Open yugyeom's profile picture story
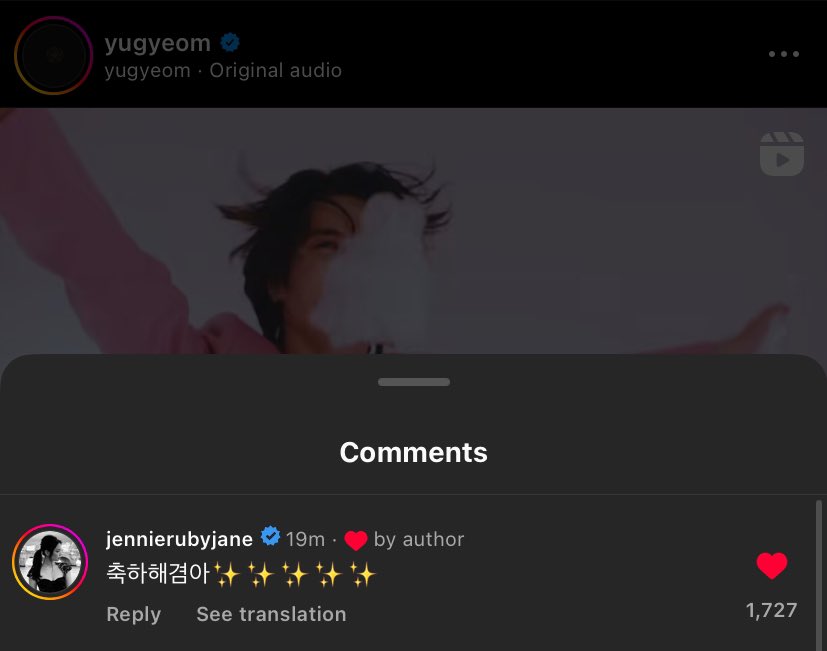This screenshot has width=827, height=651. pos(54,56)
